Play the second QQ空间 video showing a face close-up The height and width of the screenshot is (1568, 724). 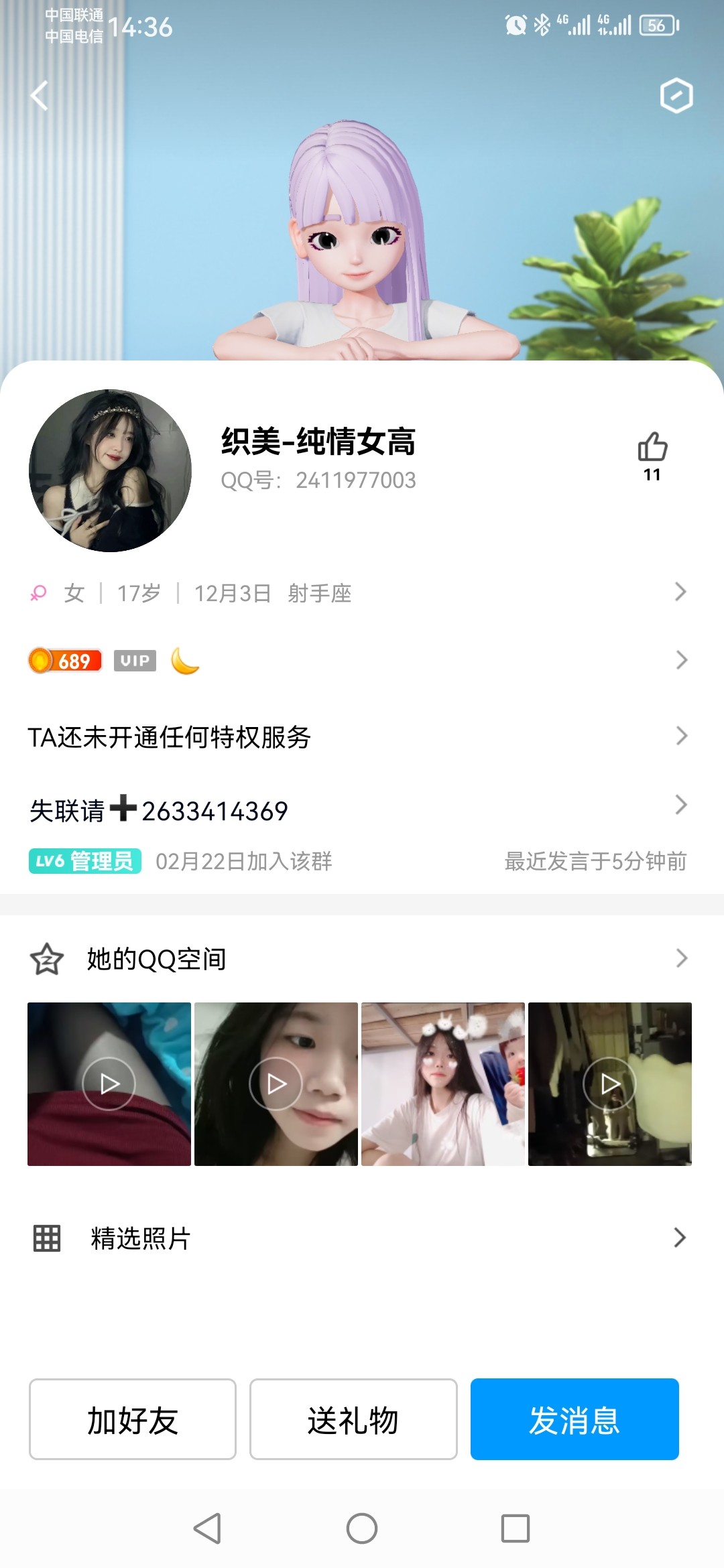pos(276,1084)
